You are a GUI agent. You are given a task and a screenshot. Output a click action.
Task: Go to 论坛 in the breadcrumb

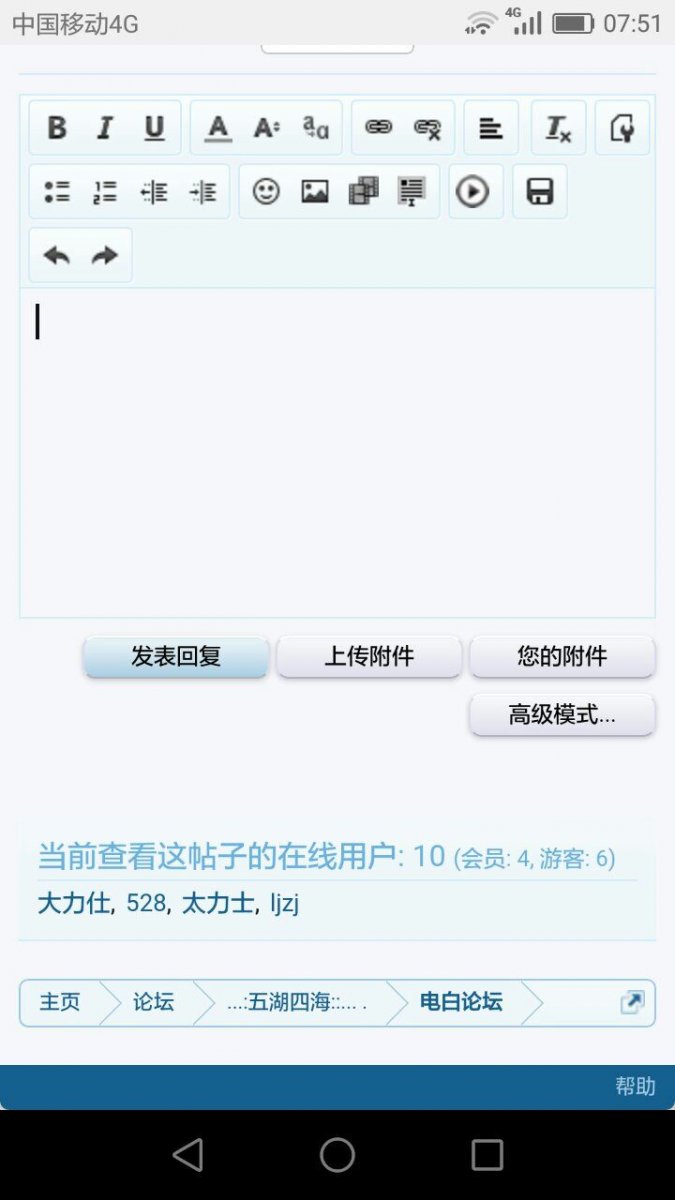153,1002
